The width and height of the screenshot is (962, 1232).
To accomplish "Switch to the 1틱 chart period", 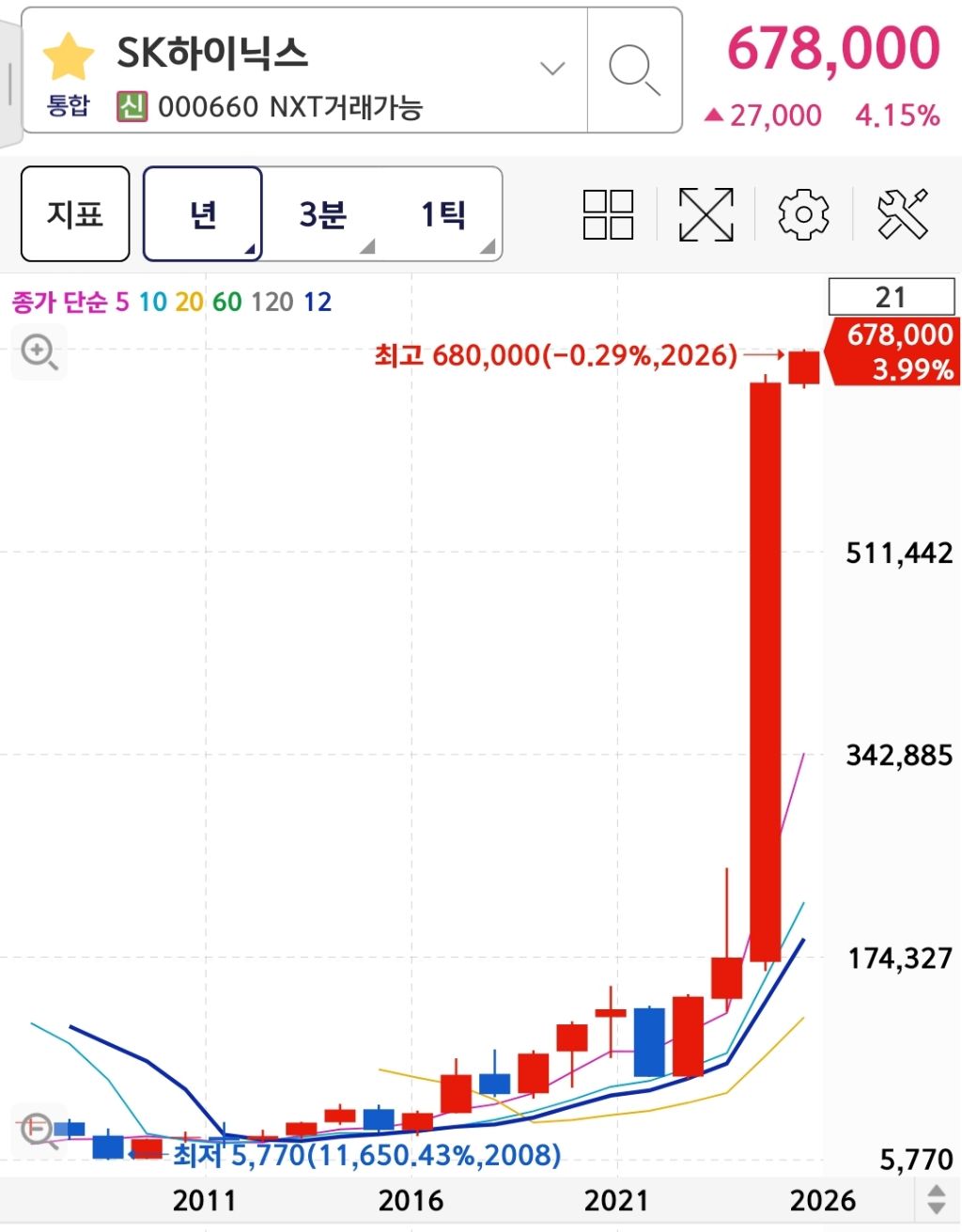I will [442, 214].
